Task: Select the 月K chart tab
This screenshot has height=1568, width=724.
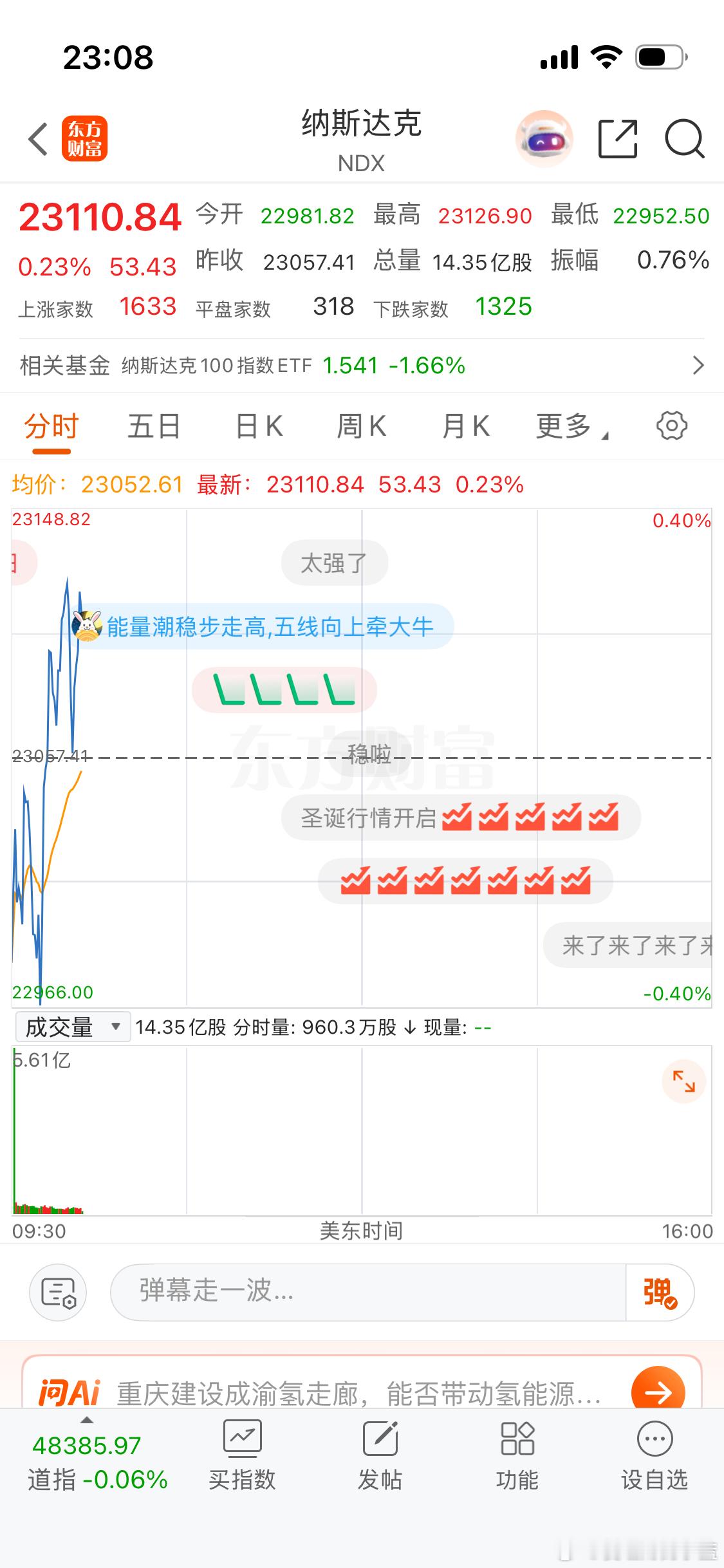Action: 466,426
